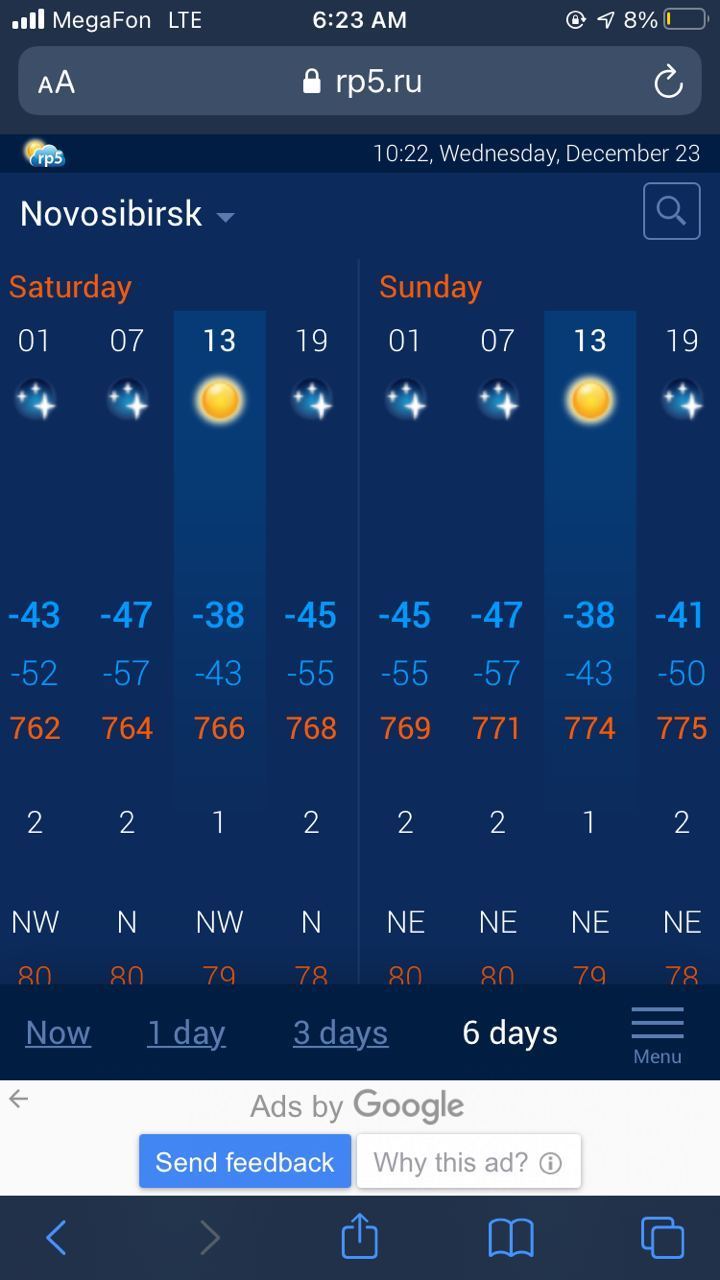720x1280 pixels.
Task: Share this page with the share icon
Action: pos(359,1237)
